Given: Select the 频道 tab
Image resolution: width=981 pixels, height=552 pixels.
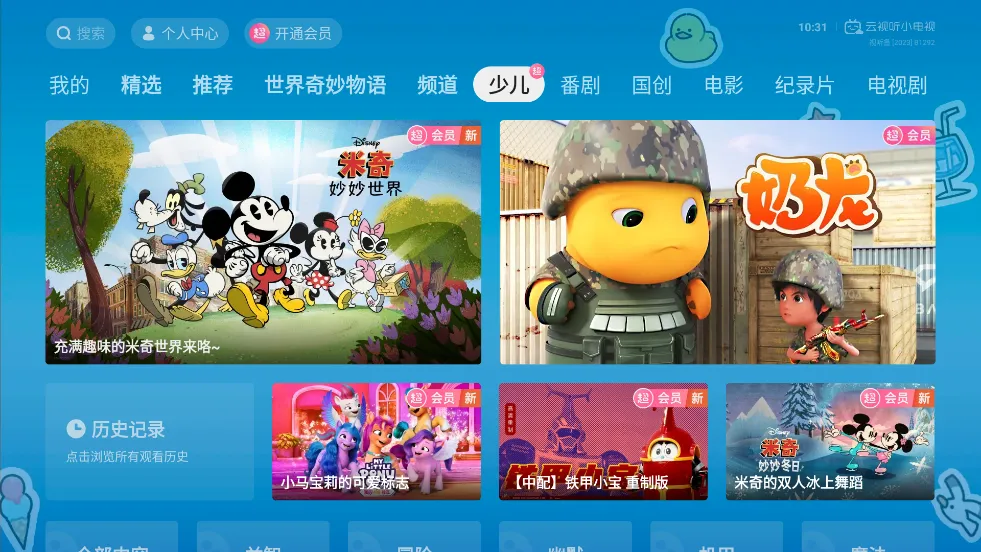Looking at the screenshot, I should coord(438,85).
